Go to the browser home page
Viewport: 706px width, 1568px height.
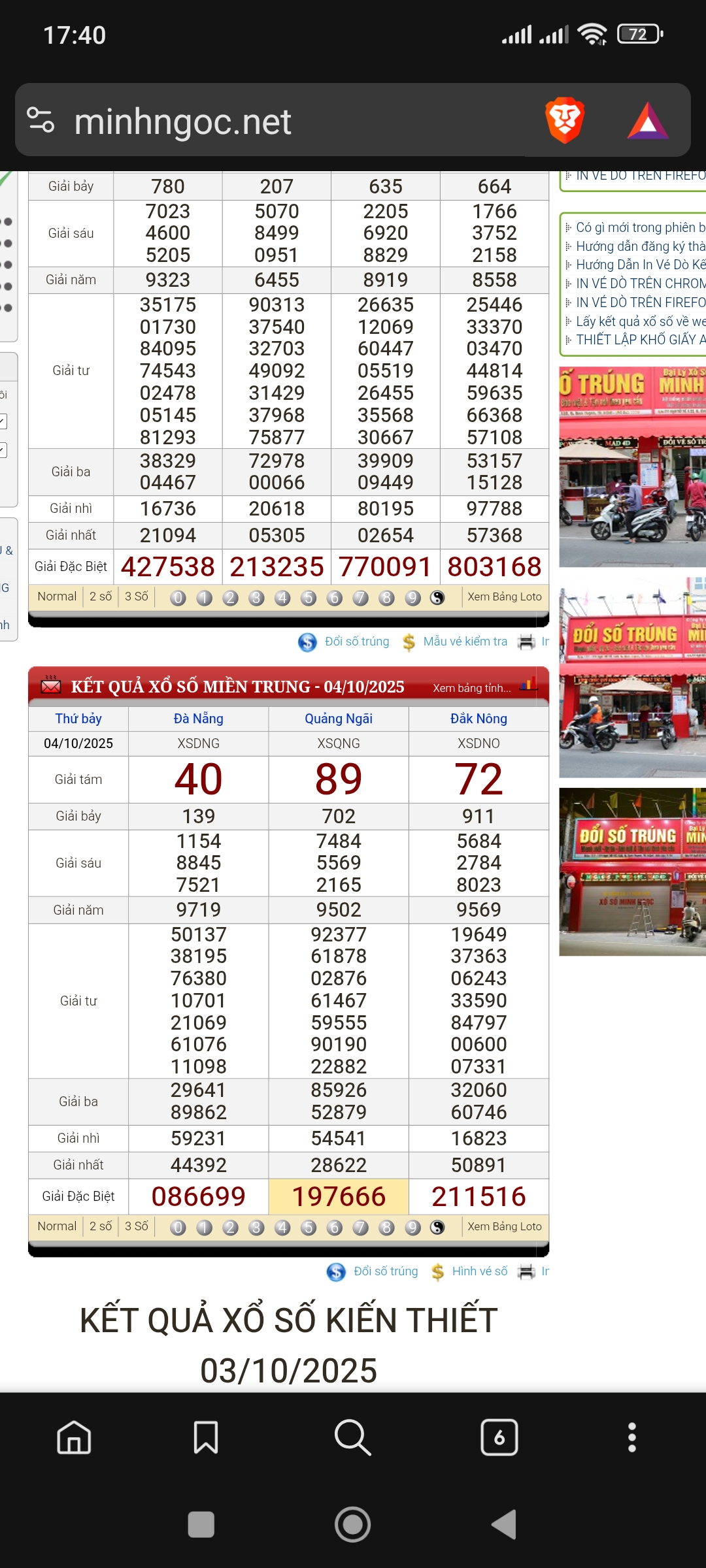(74, 1437)
